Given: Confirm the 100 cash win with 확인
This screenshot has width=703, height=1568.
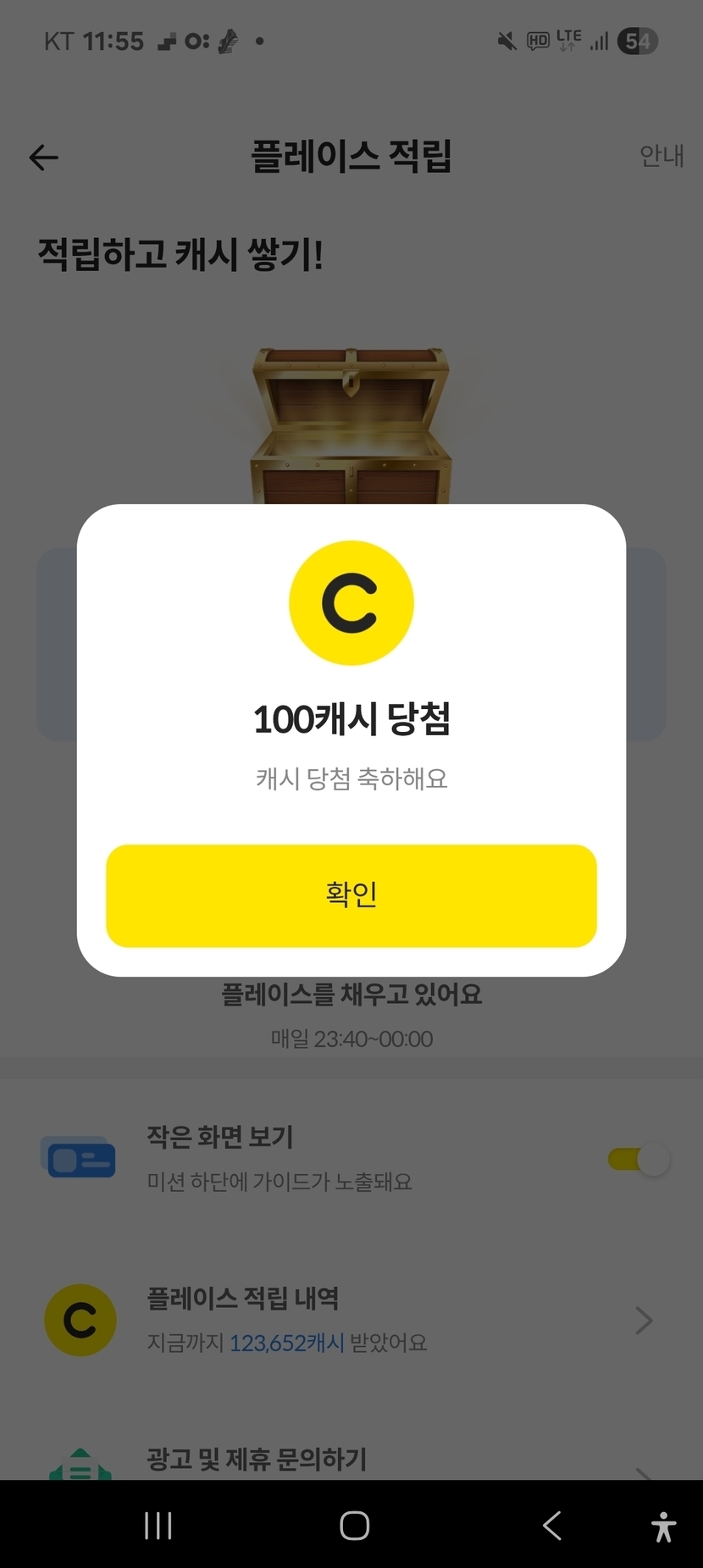Looking at the screenshot, I should [x=351, y=895].
